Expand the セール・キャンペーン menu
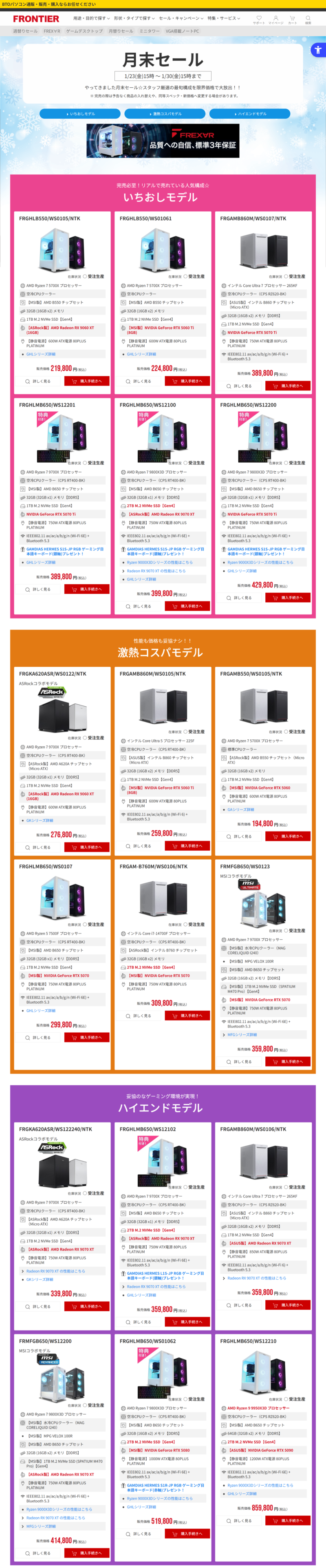Screen dimensions: 326x1568 [181, 18]
